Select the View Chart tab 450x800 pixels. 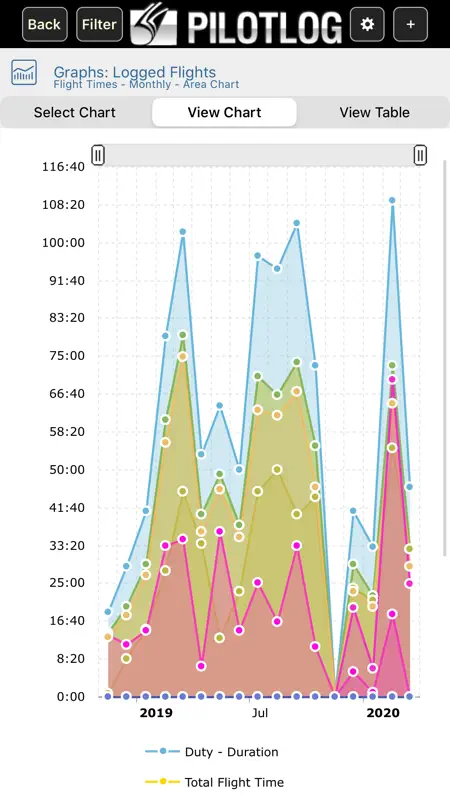tap(224, 112)
